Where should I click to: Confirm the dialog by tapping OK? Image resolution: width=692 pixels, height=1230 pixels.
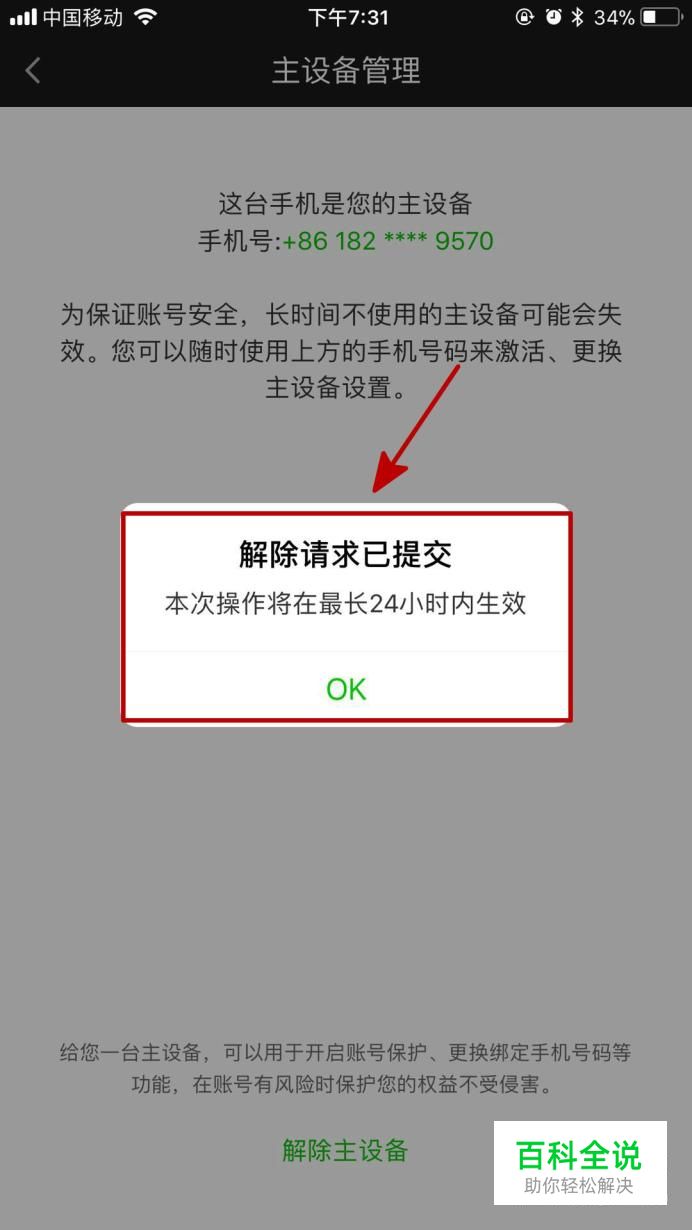346,689
